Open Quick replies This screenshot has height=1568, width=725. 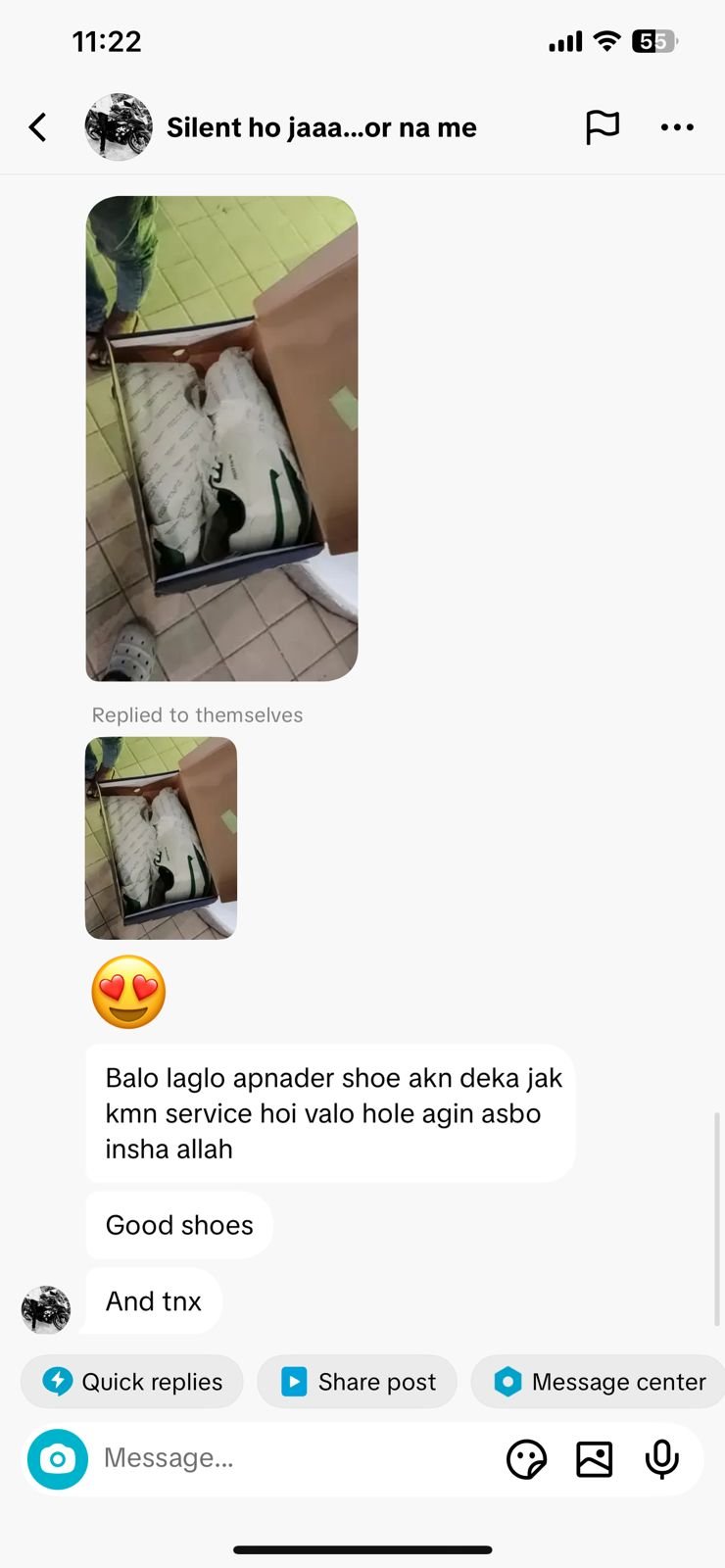(x=132, y=1382)
